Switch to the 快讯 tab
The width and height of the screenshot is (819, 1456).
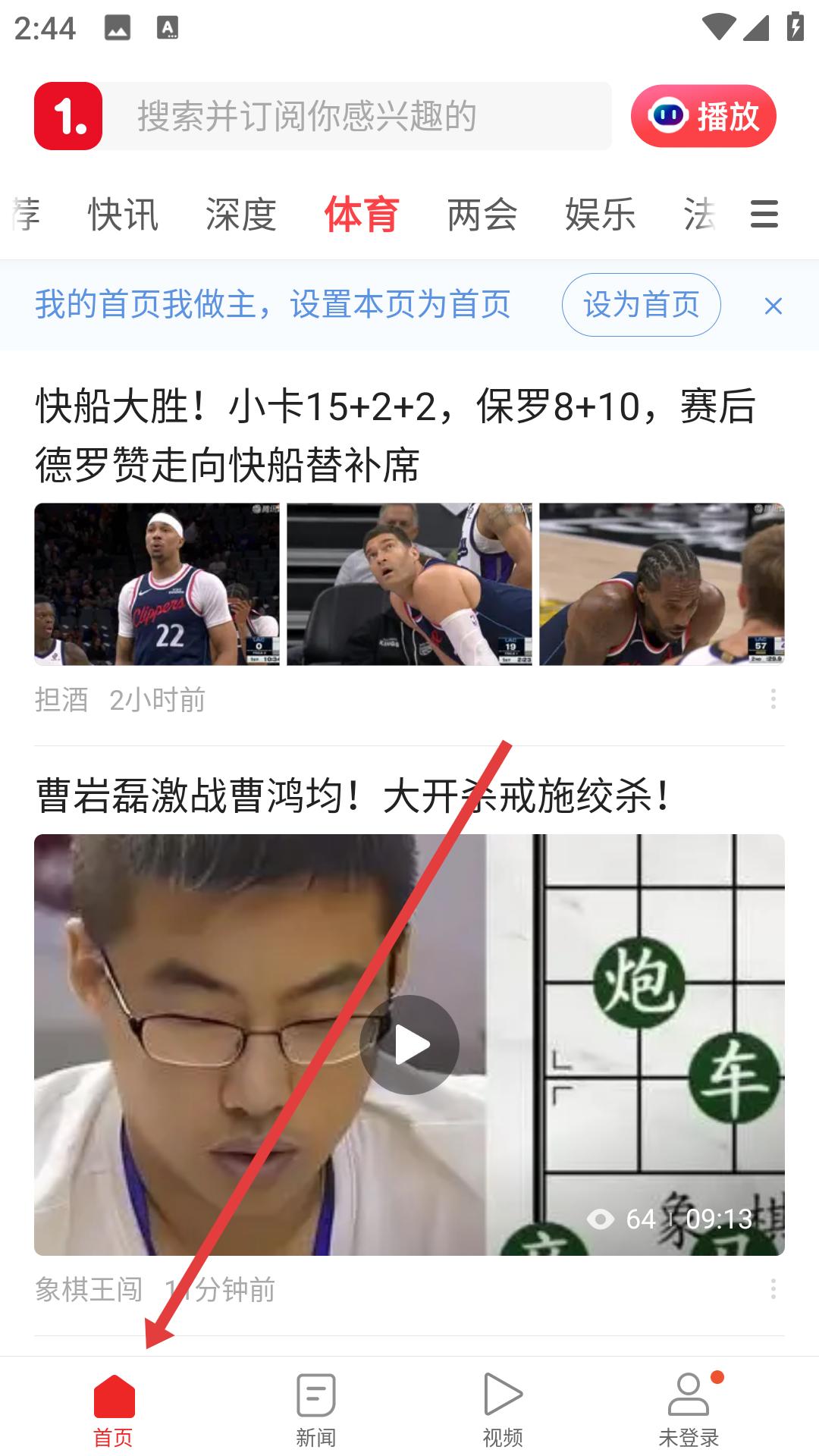pyautogui.click(x=123, y=215)
